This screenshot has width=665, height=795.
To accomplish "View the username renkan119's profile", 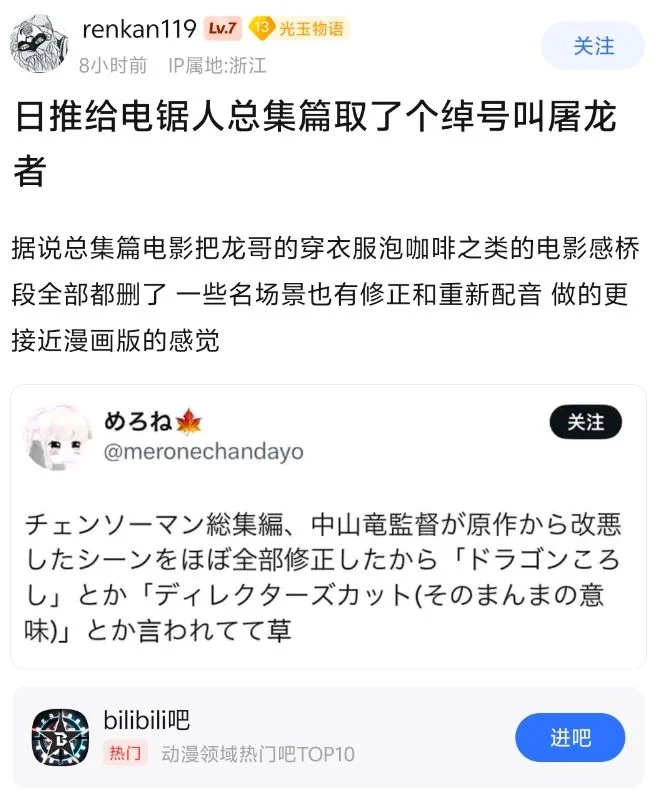I will click(x=138, y=28).
